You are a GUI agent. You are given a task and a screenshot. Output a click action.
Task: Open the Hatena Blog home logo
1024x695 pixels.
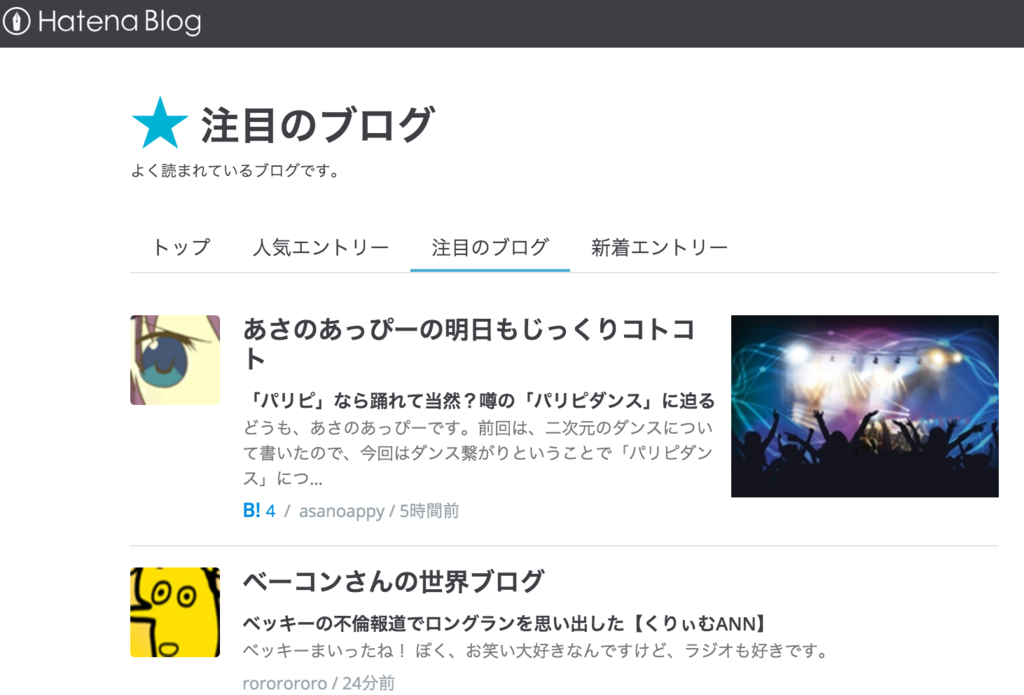point(102,22)
